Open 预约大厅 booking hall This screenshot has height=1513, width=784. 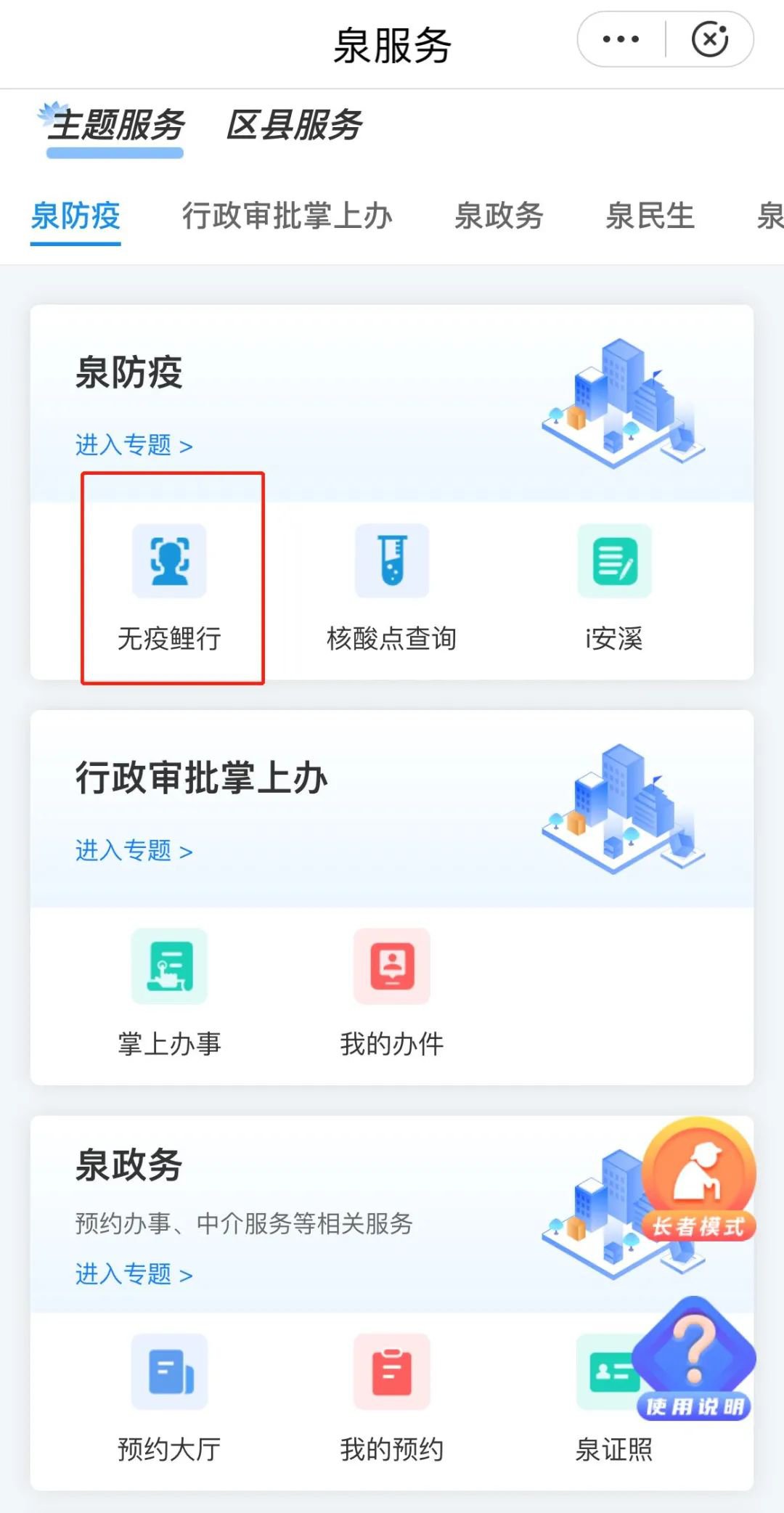(170, 1394)
